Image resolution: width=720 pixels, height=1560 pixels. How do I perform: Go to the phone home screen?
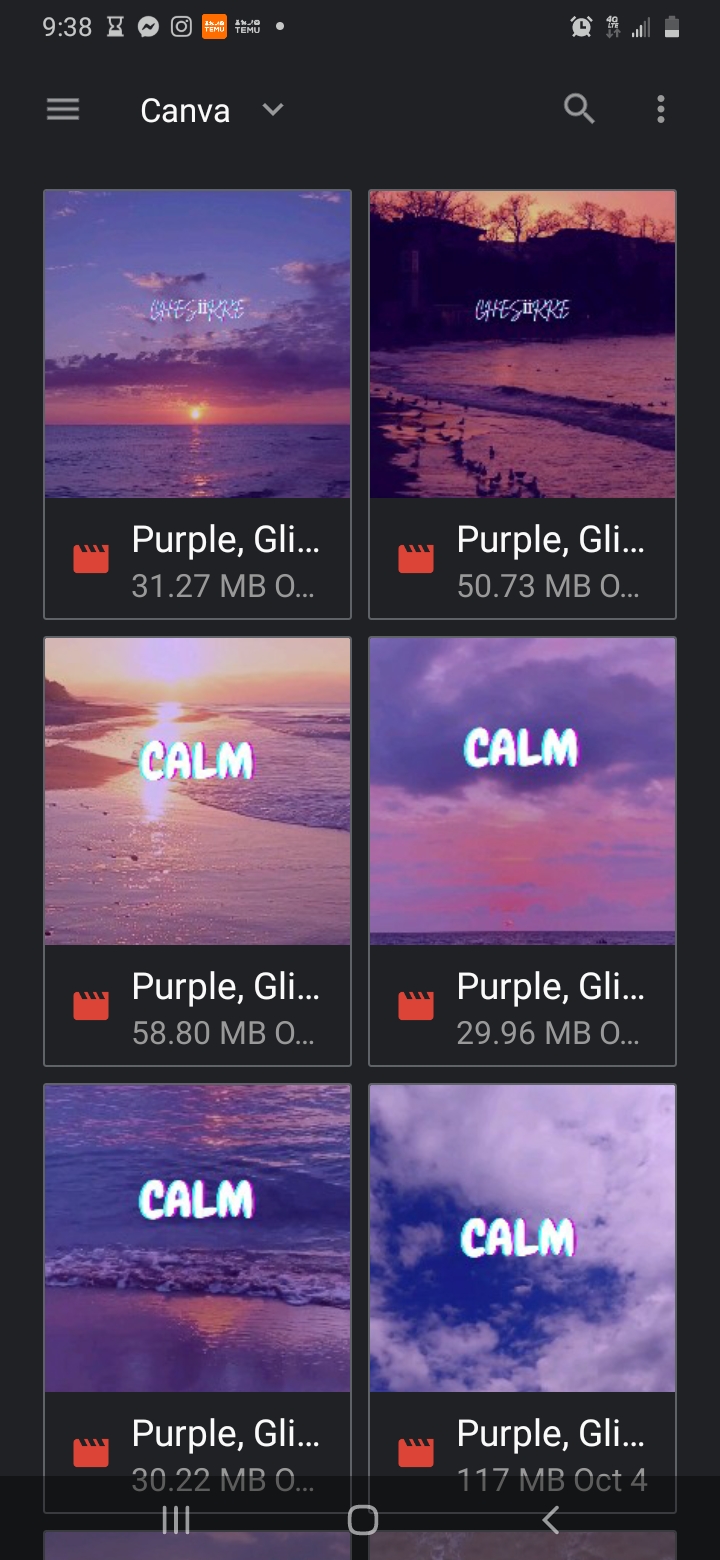tap(362, 1520)
